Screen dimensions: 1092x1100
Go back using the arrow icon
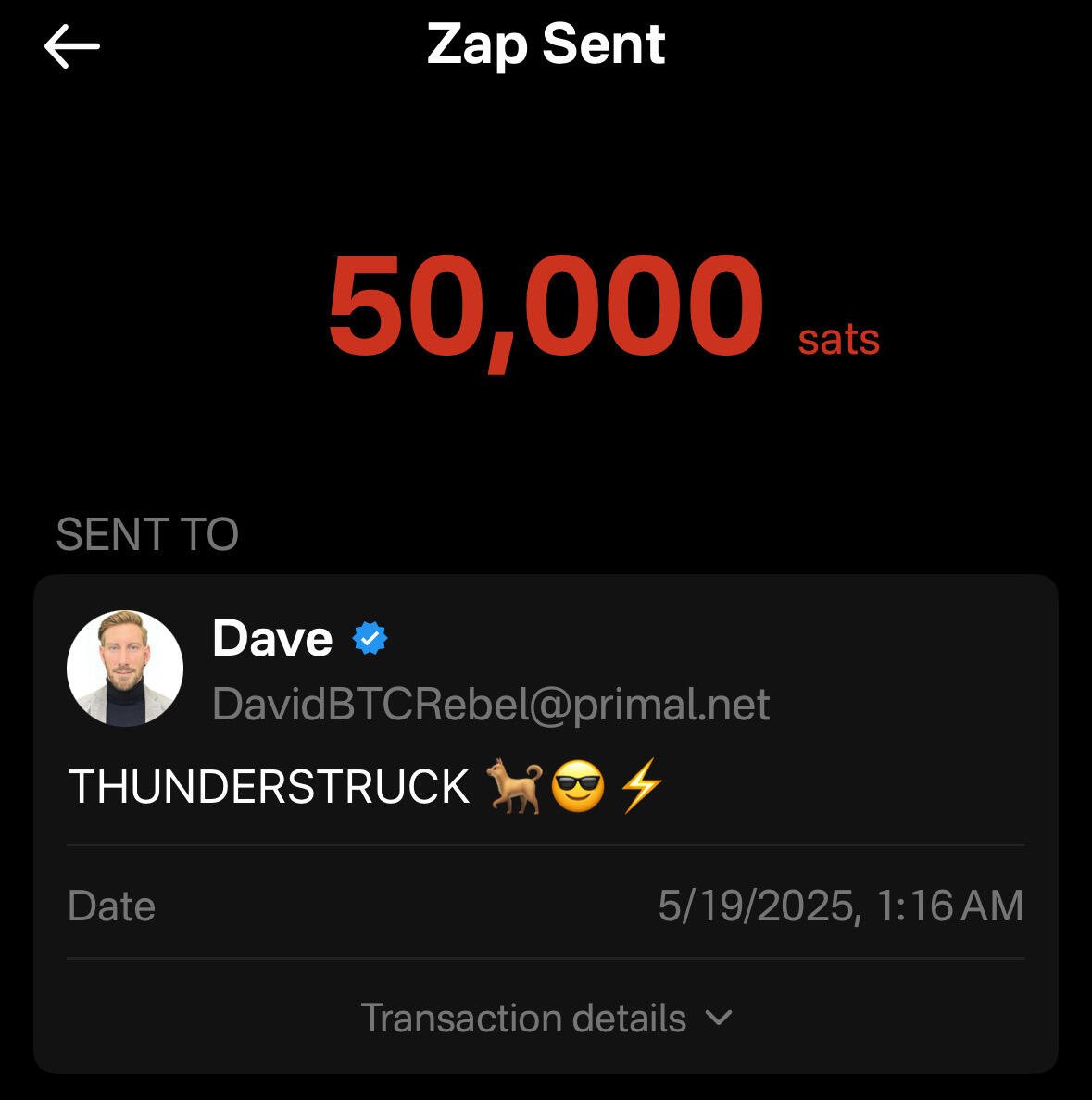[x=71, y=46]
